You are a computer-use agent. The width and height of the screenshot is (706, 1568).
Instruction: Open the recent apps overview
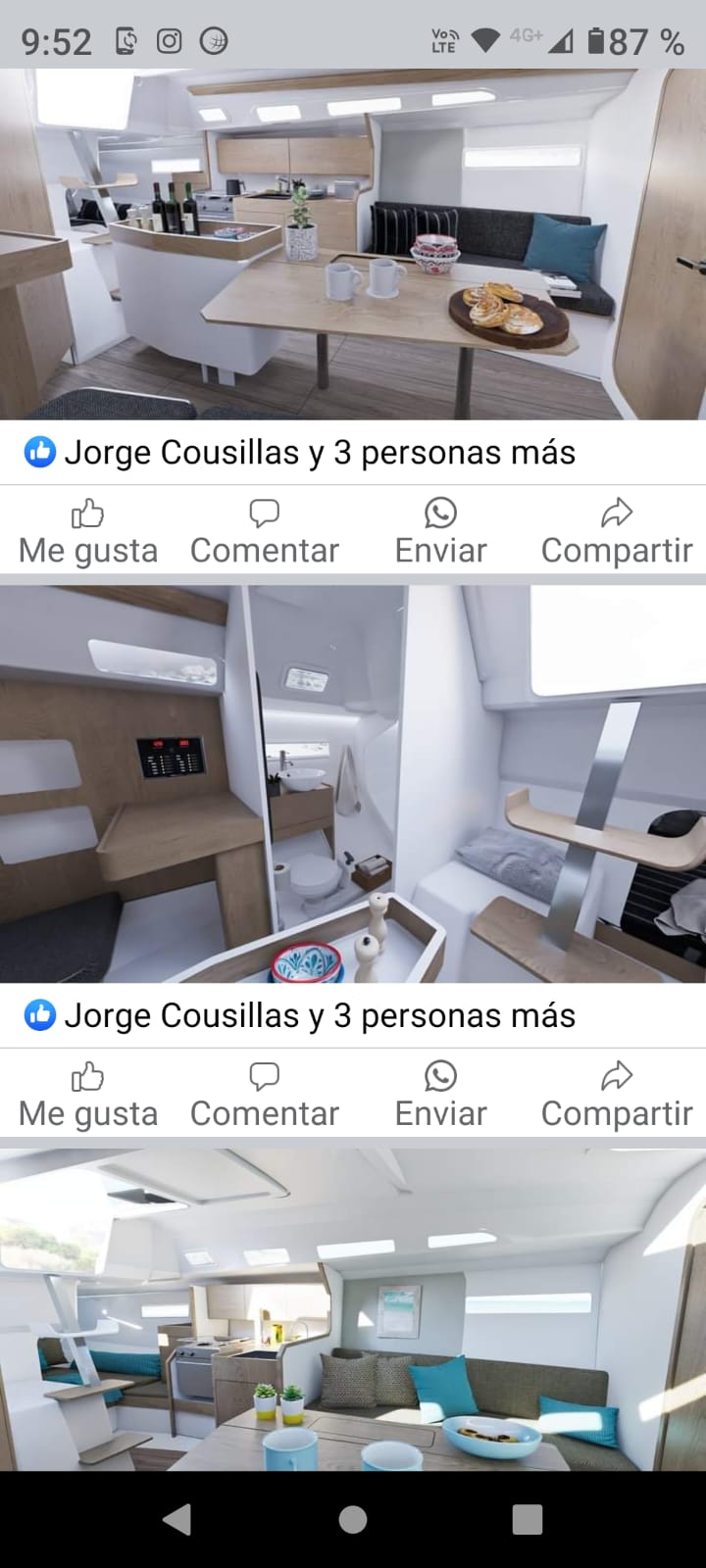(x=528, y=1520)
